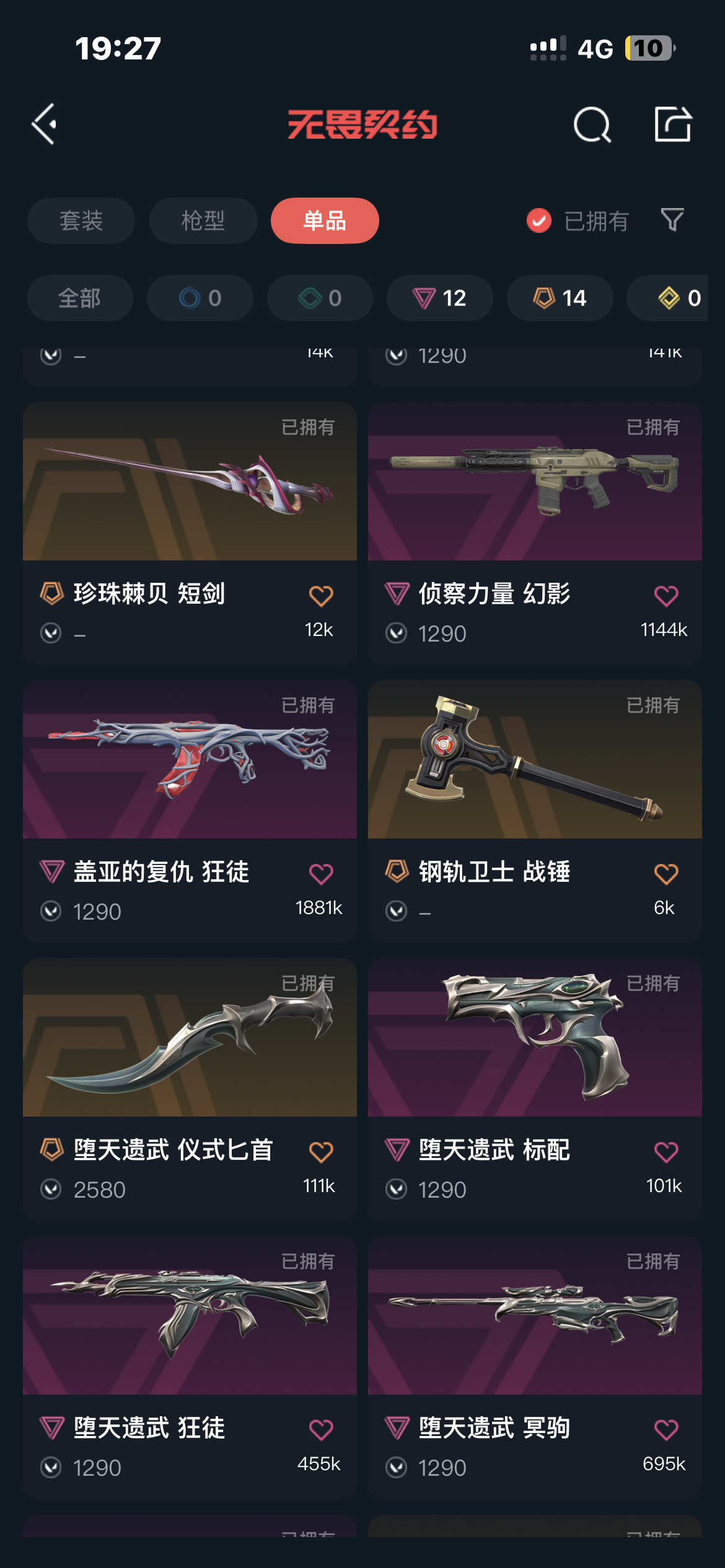Screen dimensions: 725x1568
Task: Uncheck the 已拥有 filter checkbox
Action: [x=539, y=220]
